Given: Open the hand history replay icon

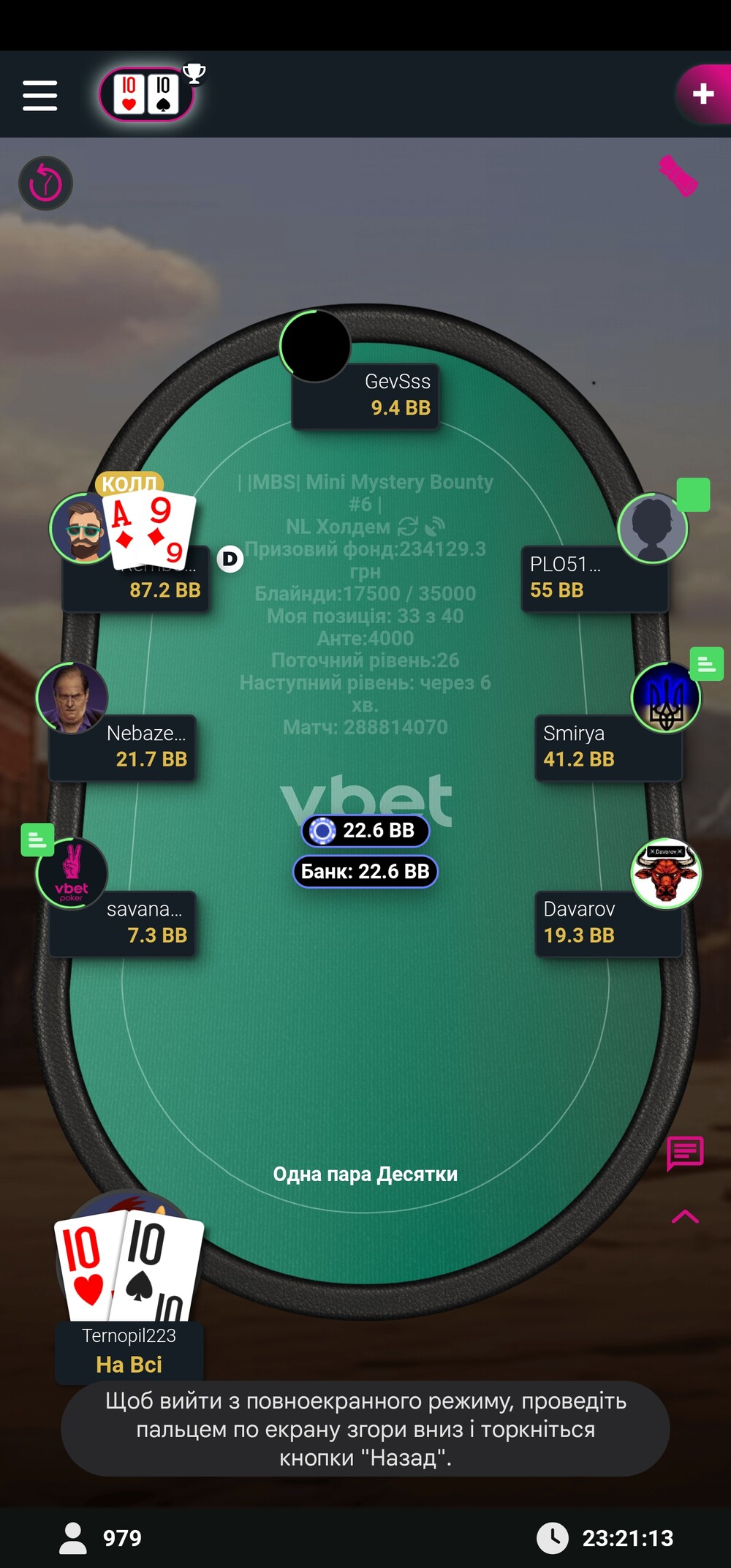Looking at the screenshot, I should point(45,184).
